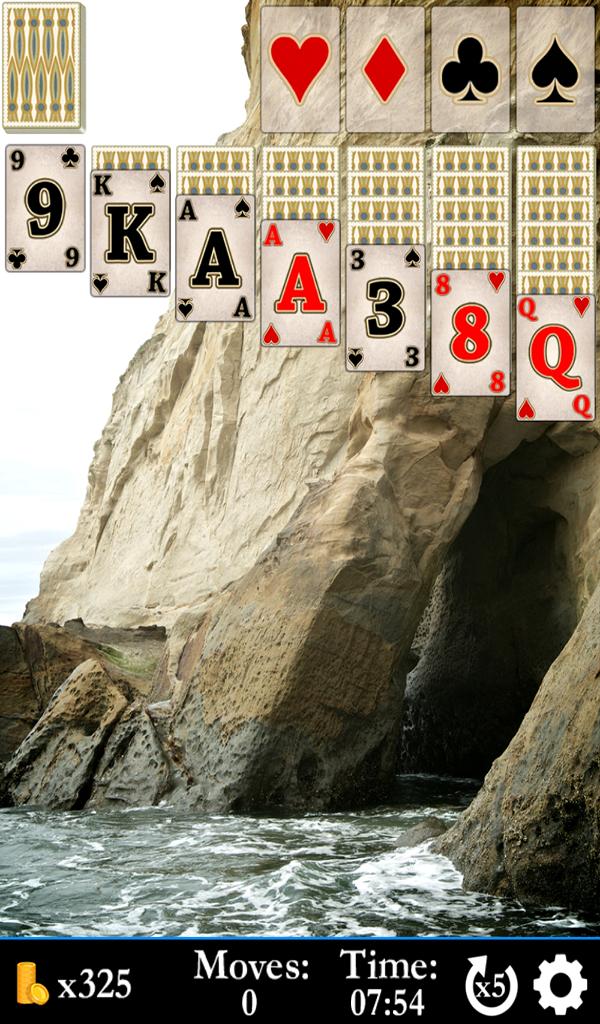Tap the 8 of hearts card
Screen dimensions: 600x1024
[x=470, y=333]
